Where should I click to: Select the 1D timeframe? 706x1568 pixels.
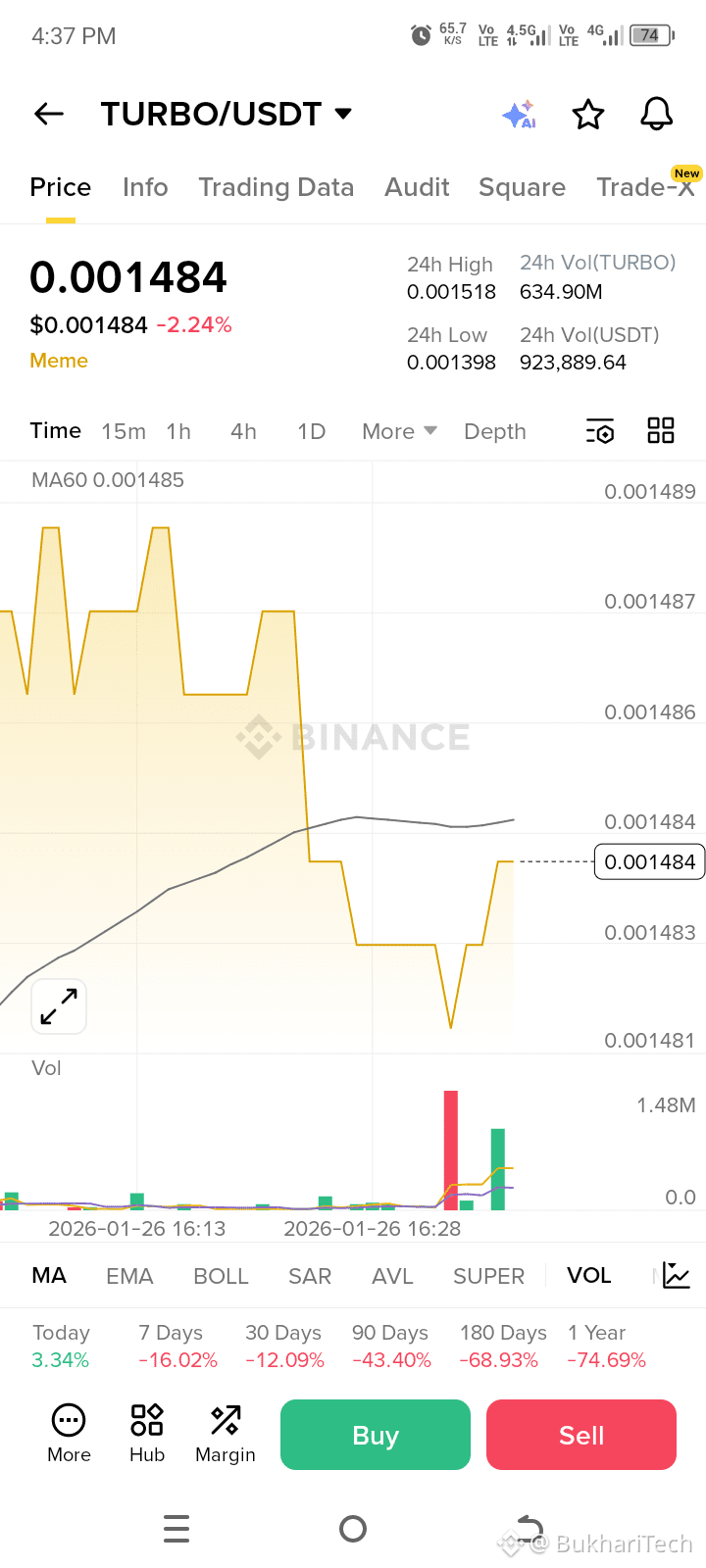(310, 431)
